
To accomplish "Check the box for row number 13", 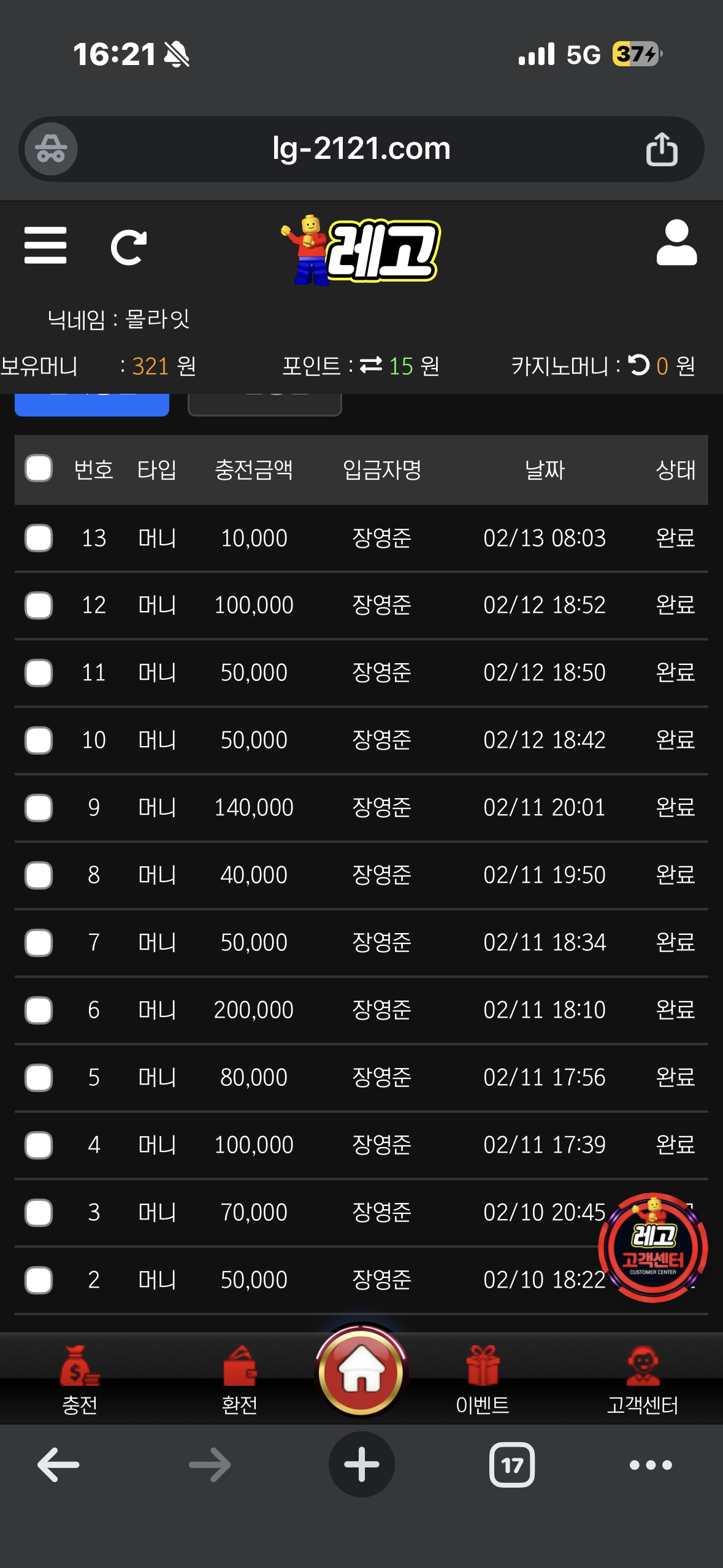I will tap(39, 538).
